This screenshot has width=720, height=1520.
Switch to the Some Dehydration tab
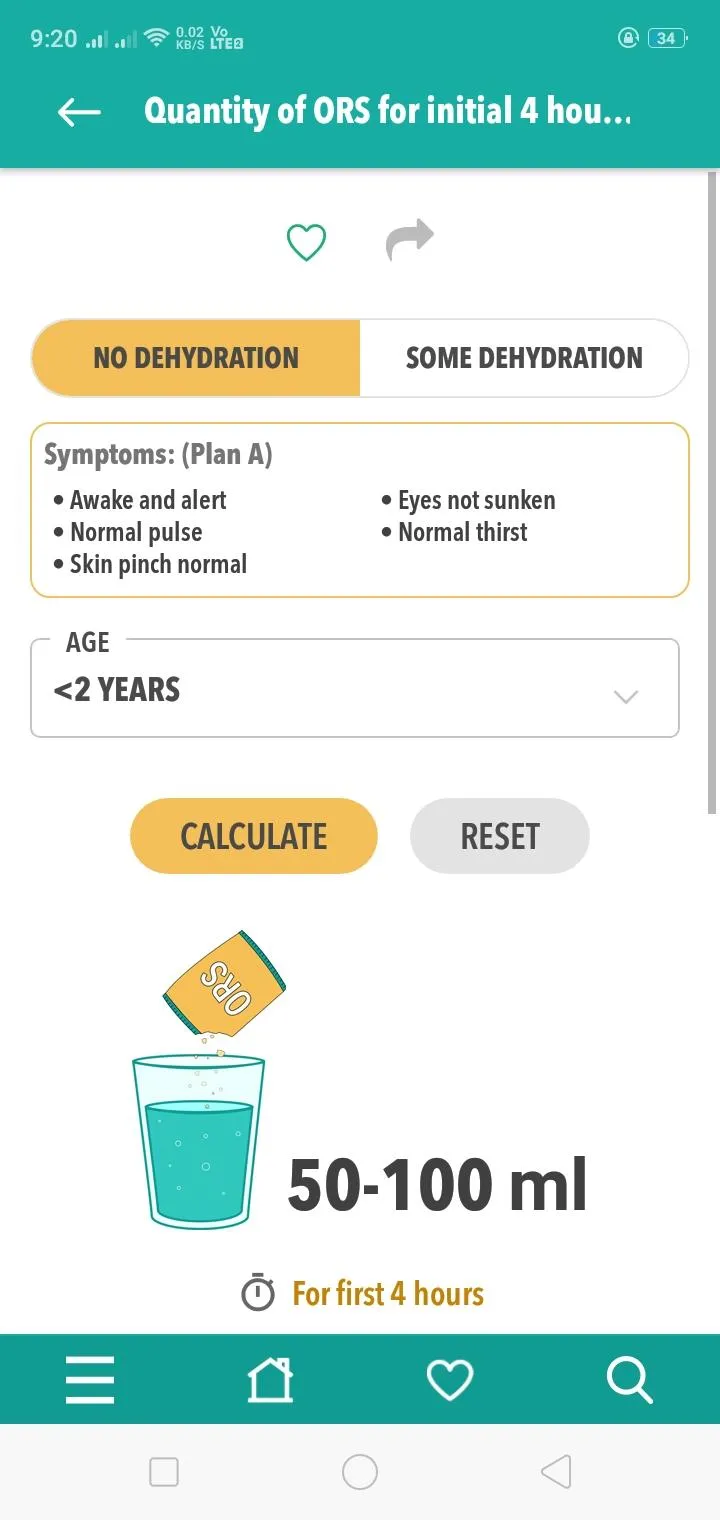point(524,358)
